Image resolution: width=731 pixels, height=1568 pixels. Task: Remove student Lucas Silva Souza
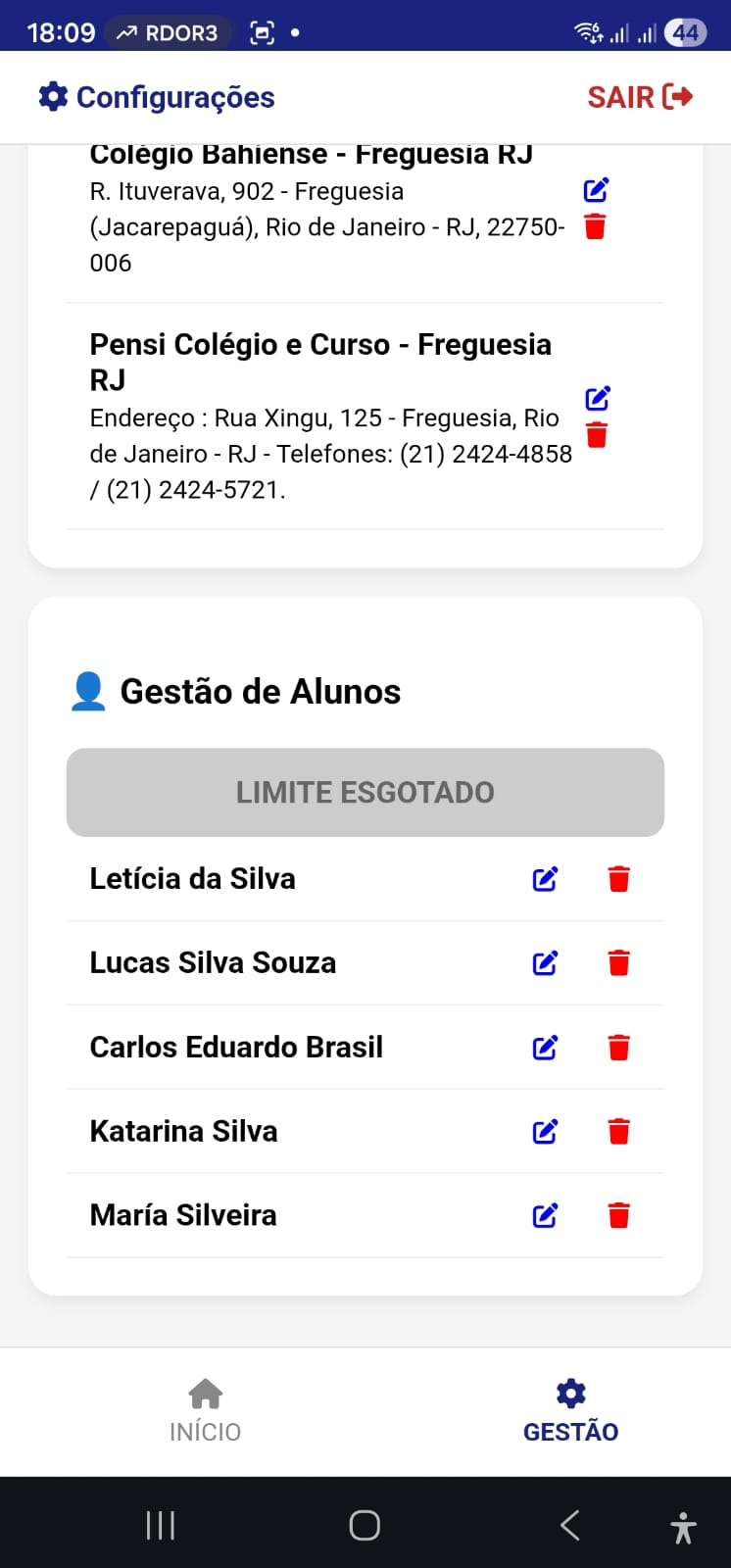click(x=618, y=963)
